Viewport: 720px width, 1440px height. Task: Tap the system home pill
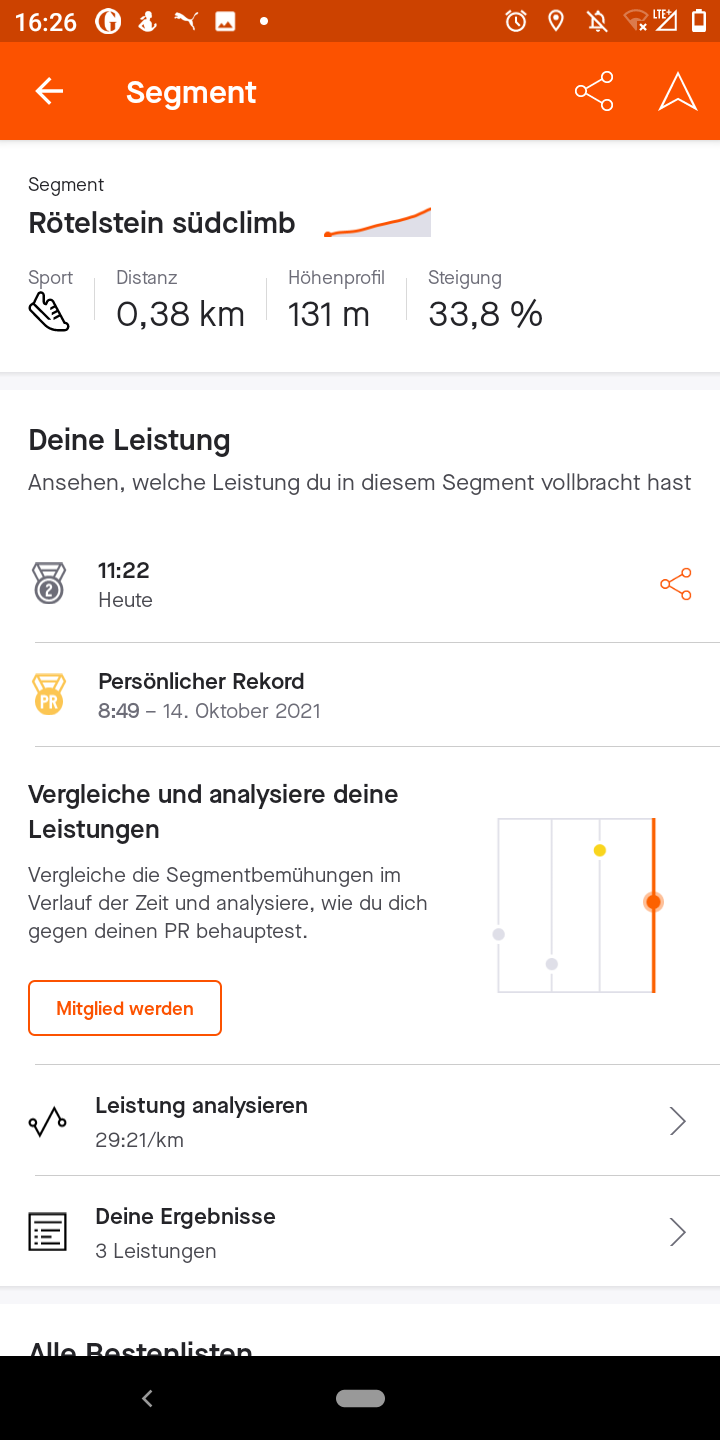361,1399
